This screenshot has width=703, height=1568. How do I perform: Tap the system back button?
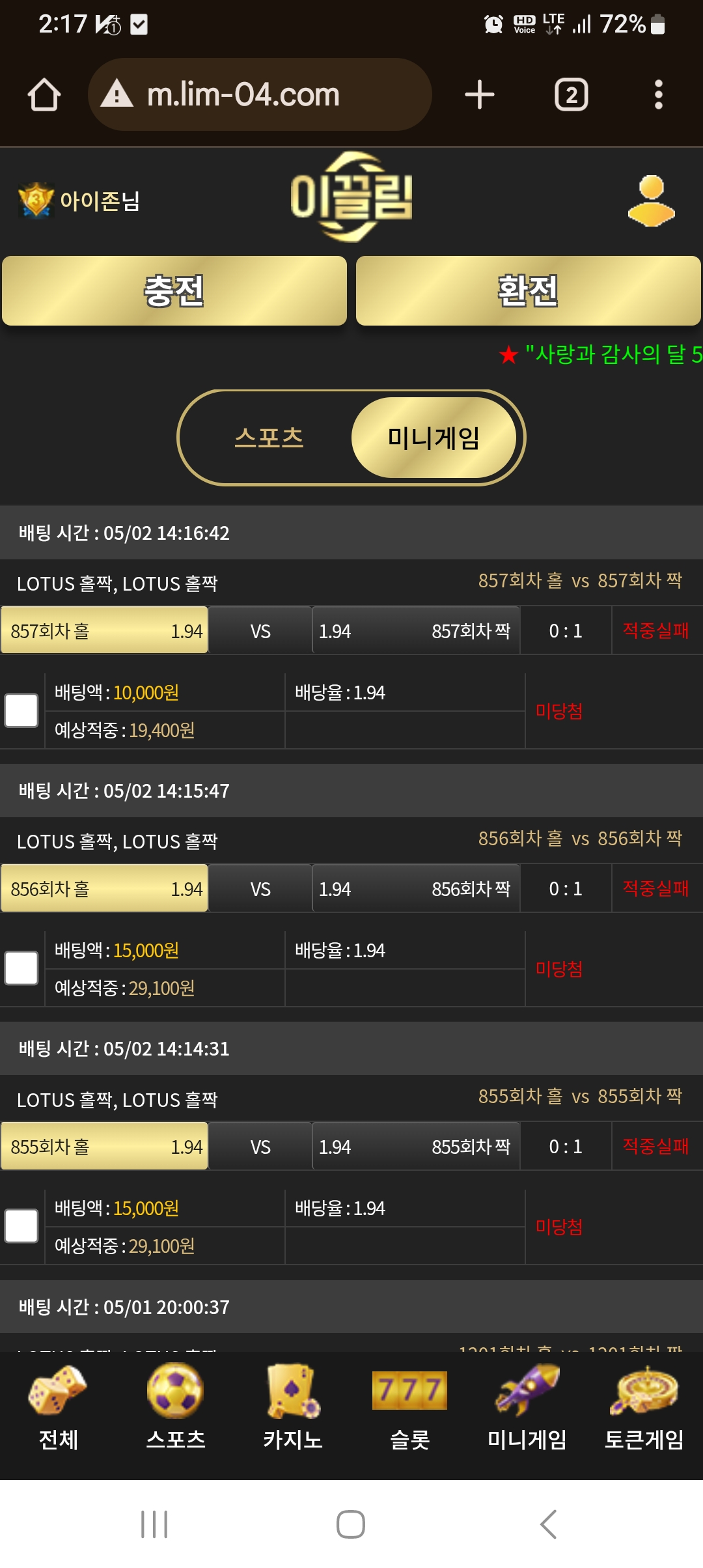[x=548, y=1524]
